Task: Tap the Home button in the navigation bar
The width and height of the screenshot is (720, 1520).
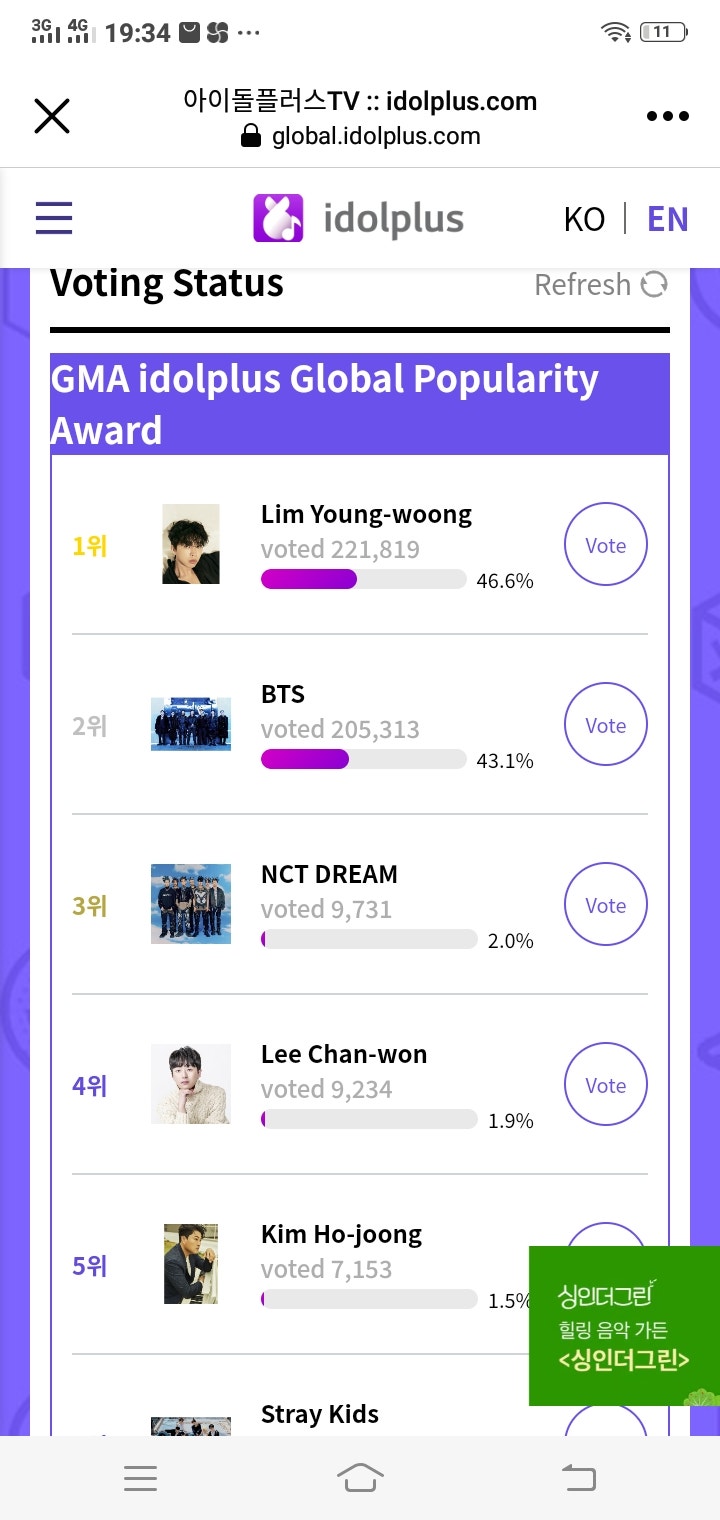Action: coord(360,1478)
